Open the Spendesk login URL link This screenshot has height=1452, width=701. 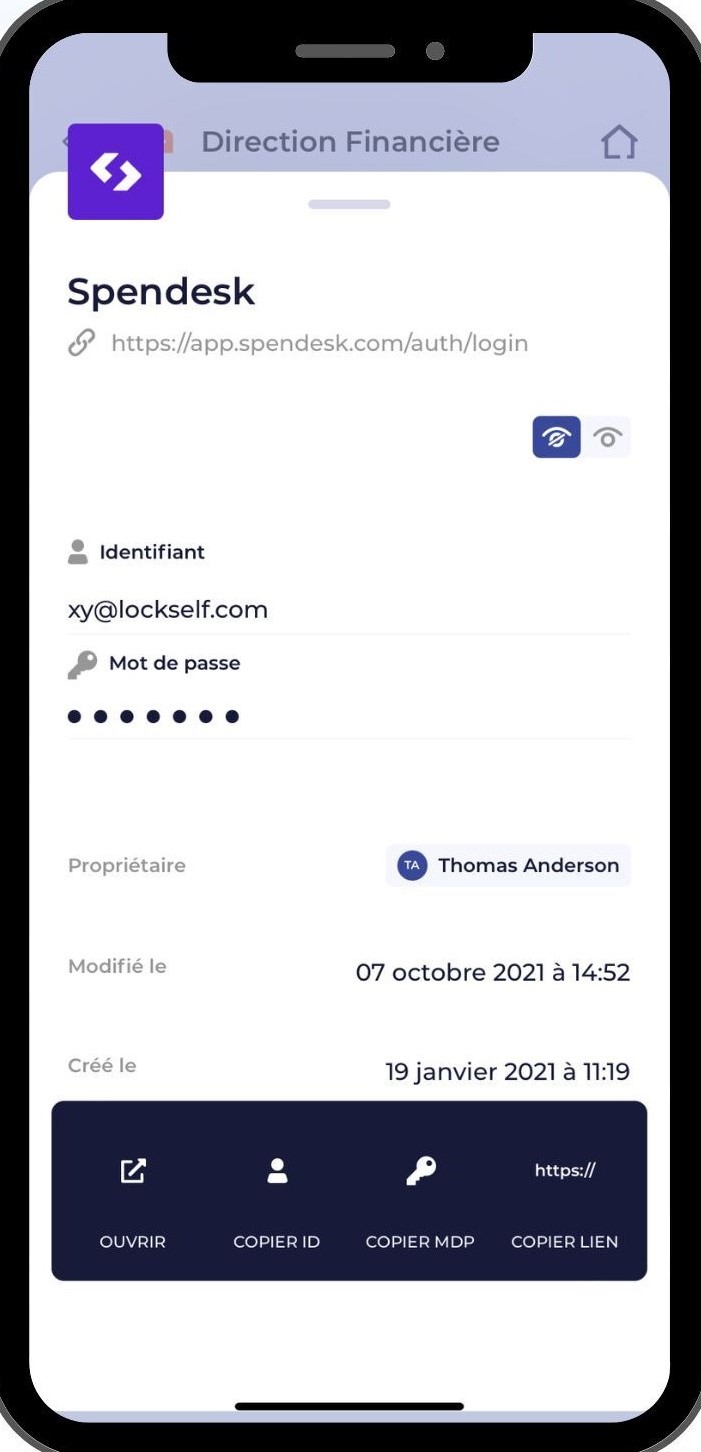click(x=319, y=344)
